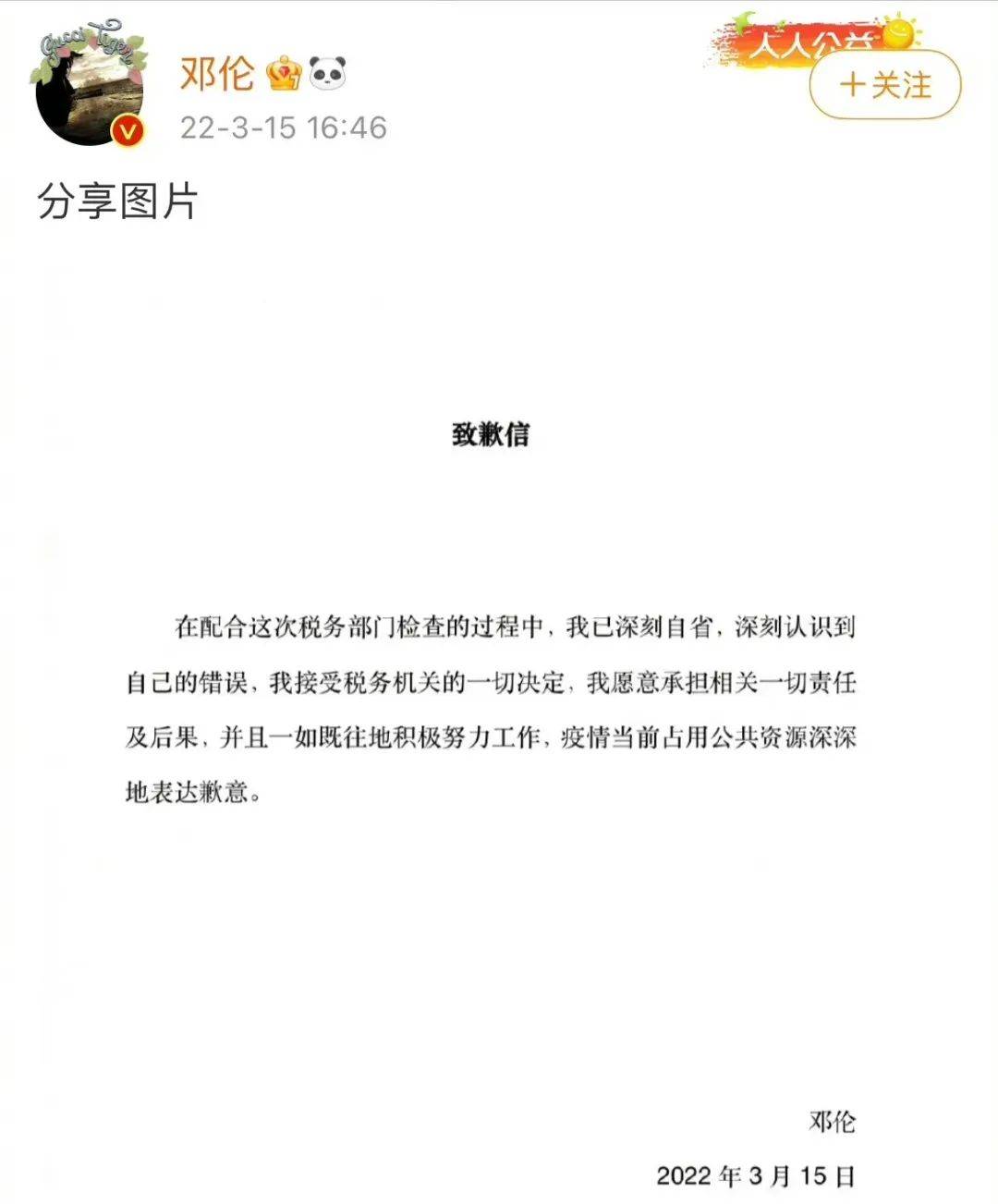998x1204 pixels.
Task: Open 邓伦's profile avatar
Action: pos(89,88)
